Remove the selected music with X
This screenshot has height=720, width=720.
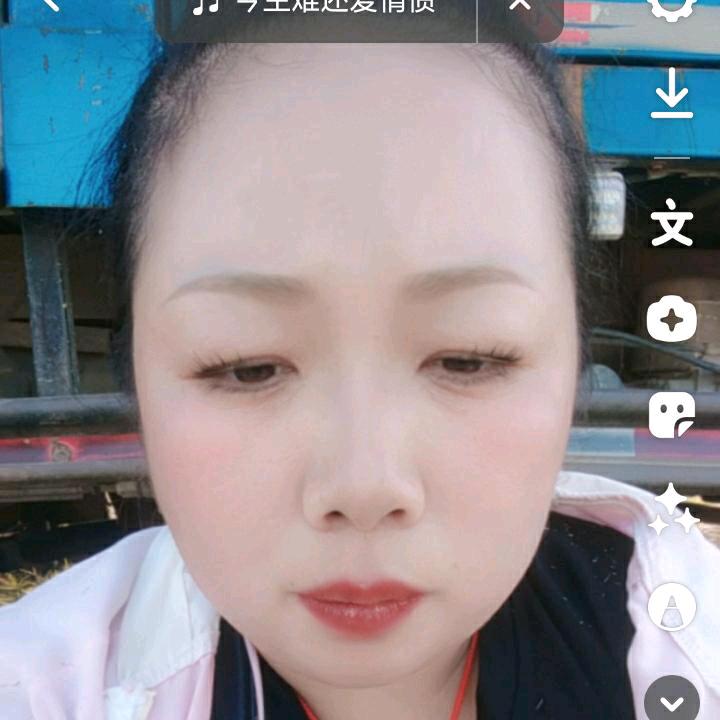click(520, 6)
